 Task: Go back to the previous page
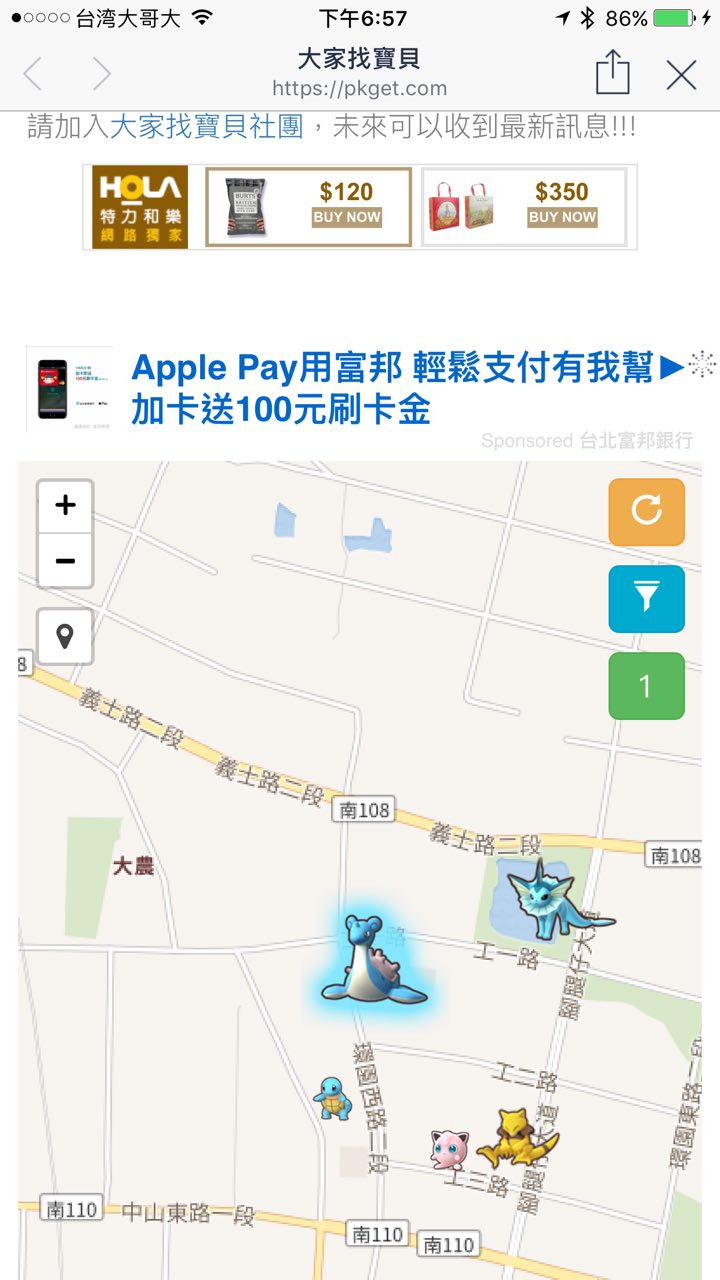(x=33, y=74)
